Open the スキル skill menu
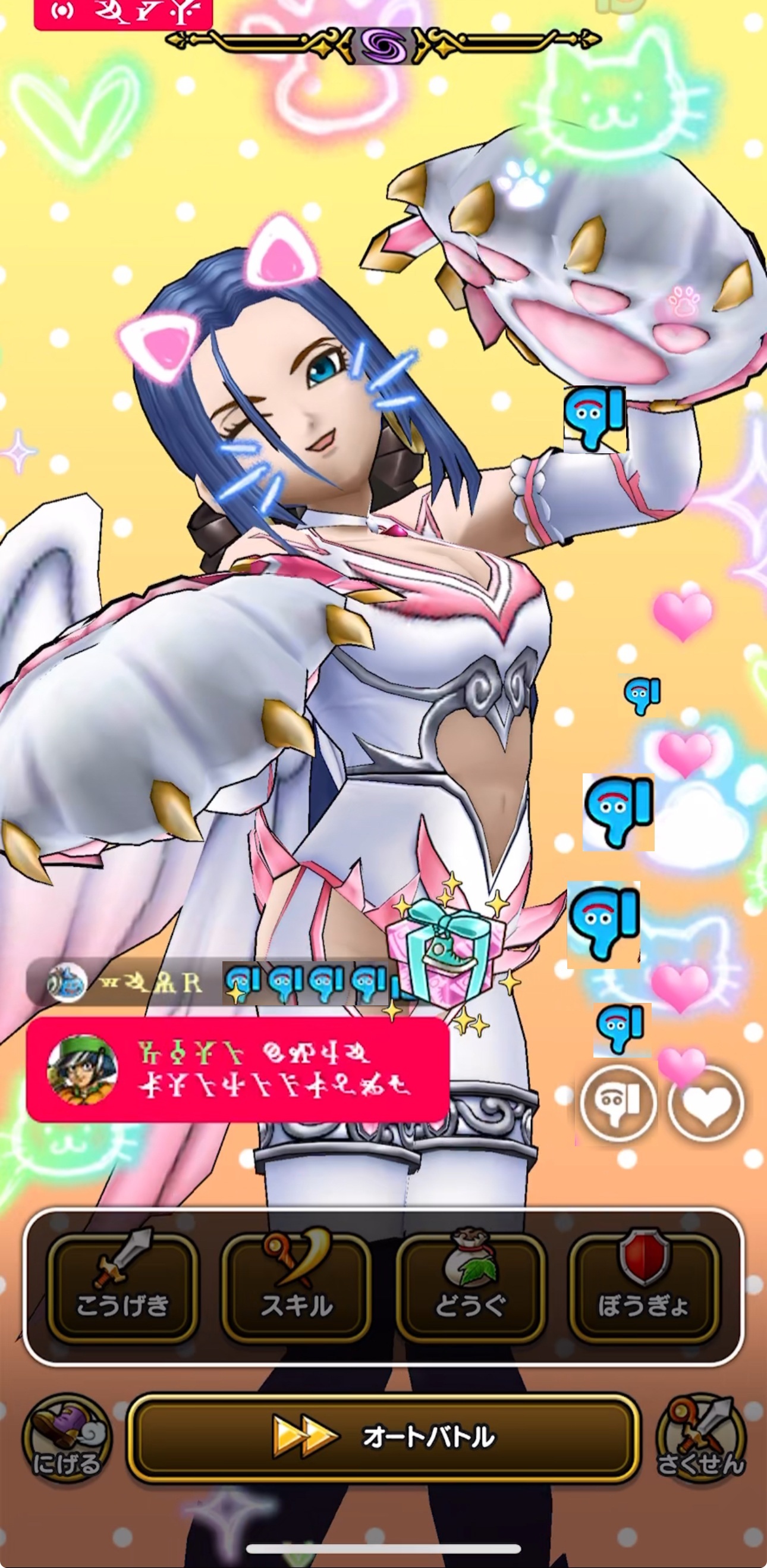The width and height of the screenshot is (767, 1568). coord(296,1288)
